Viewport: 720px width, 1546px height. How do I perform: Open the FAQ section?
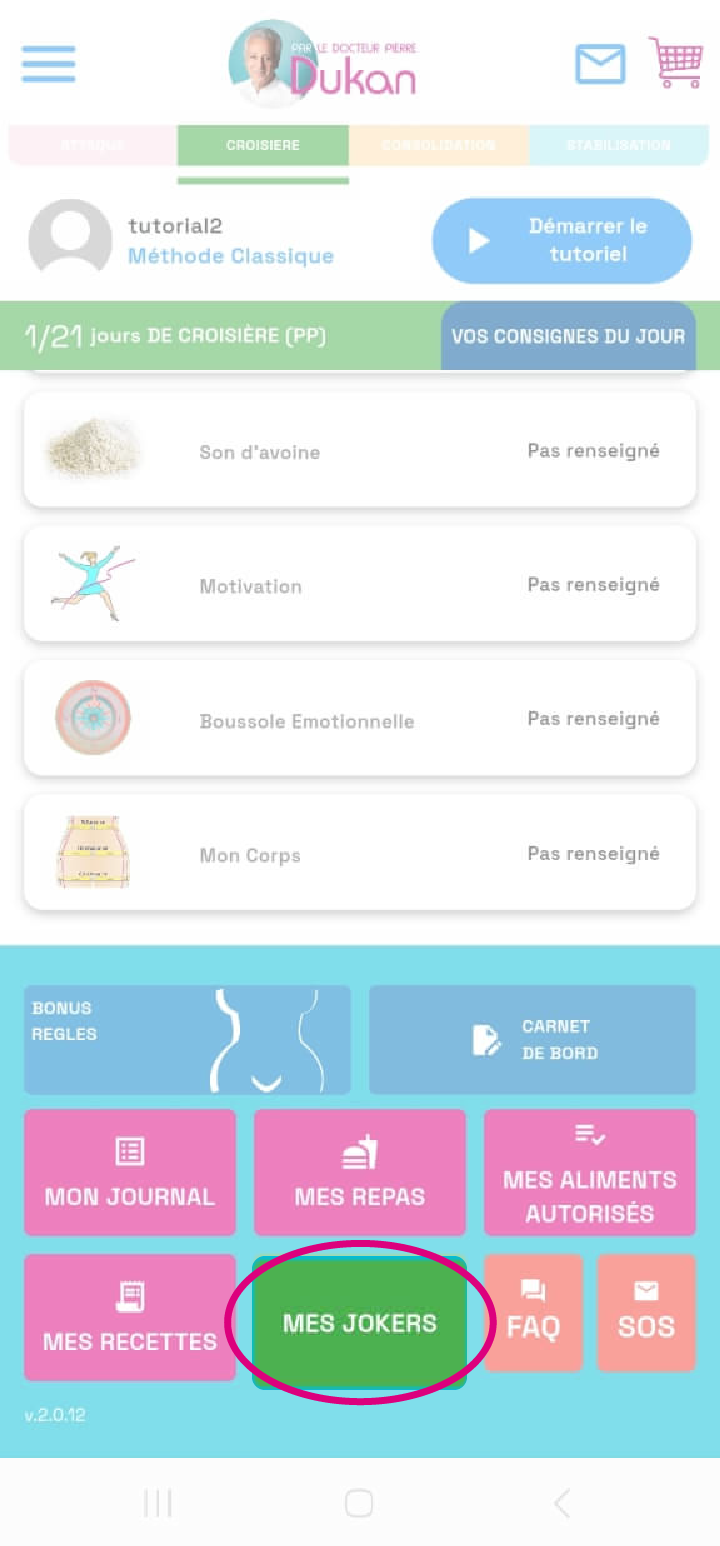click(x=533, y=1312)
